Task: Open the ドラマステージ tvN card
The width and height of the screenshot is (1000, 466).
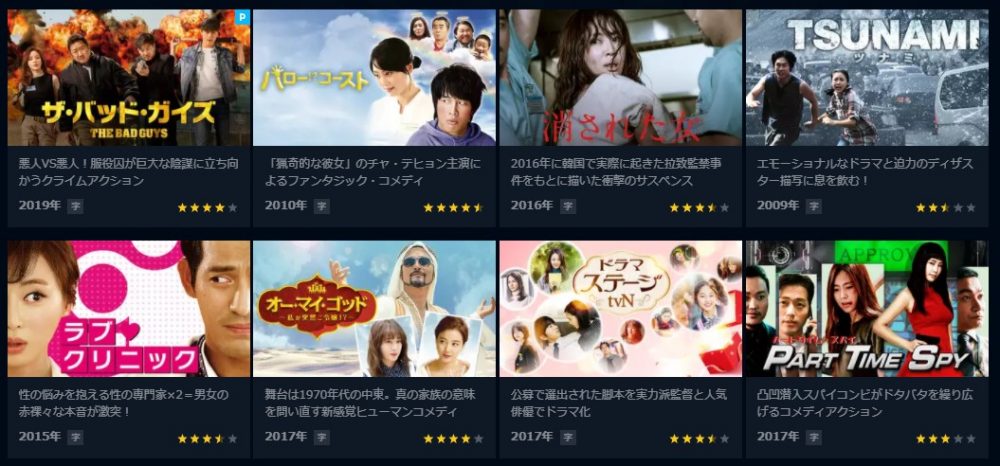Action: point(620,308)
